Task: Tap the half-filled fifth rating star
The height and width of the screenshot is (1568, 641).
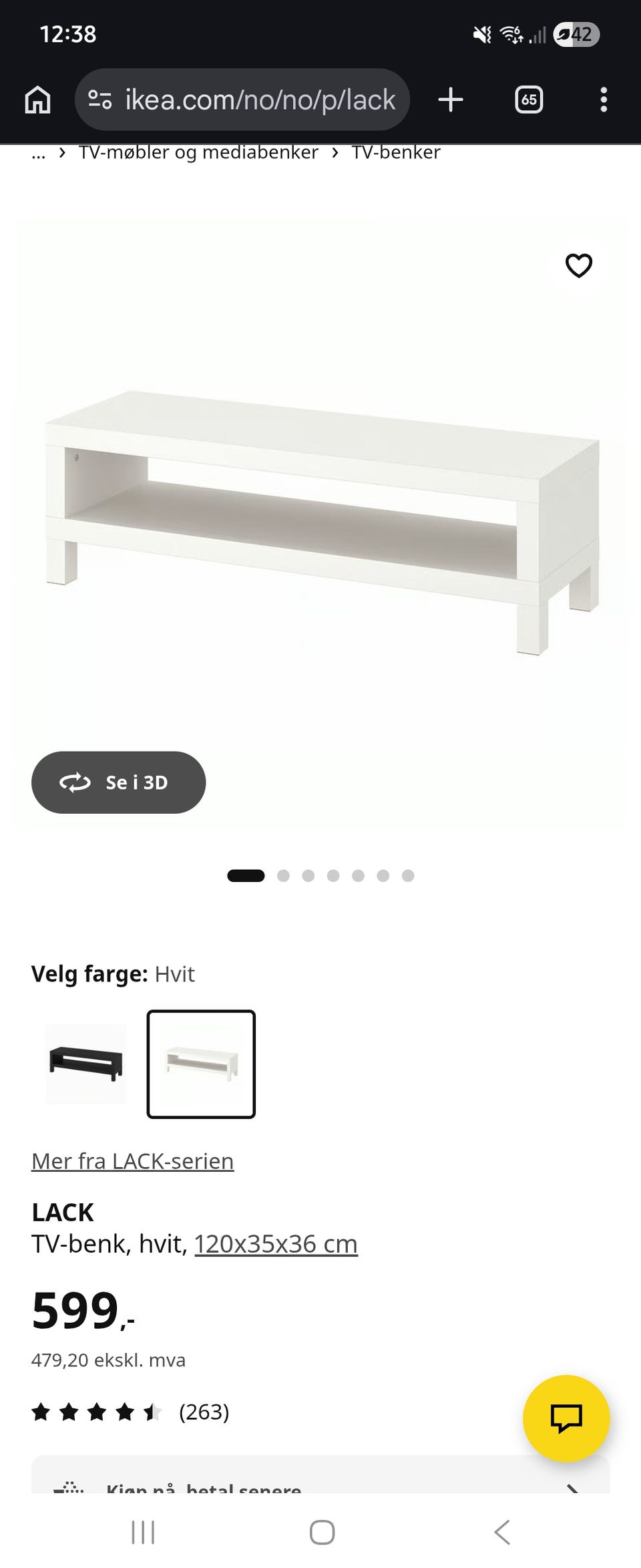Action: [152, 1413]
